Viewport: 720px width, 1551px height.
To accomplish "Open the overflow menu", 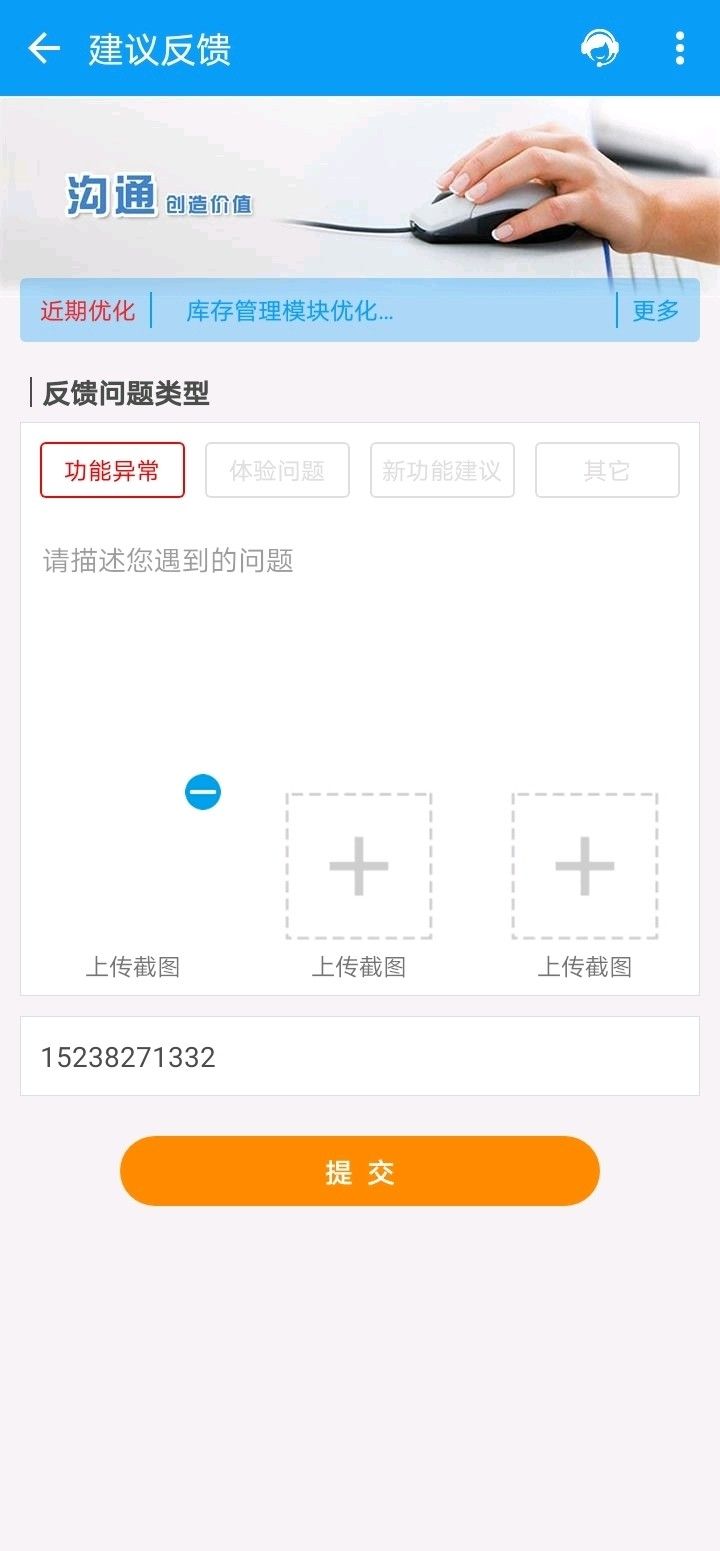I will 680,48.
